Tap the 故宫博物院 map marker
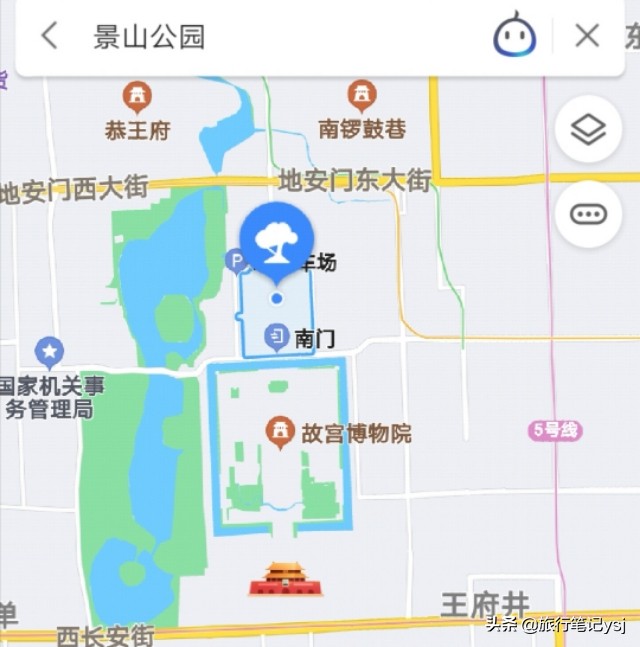The image size is (640, 647). tap(279, 433)
